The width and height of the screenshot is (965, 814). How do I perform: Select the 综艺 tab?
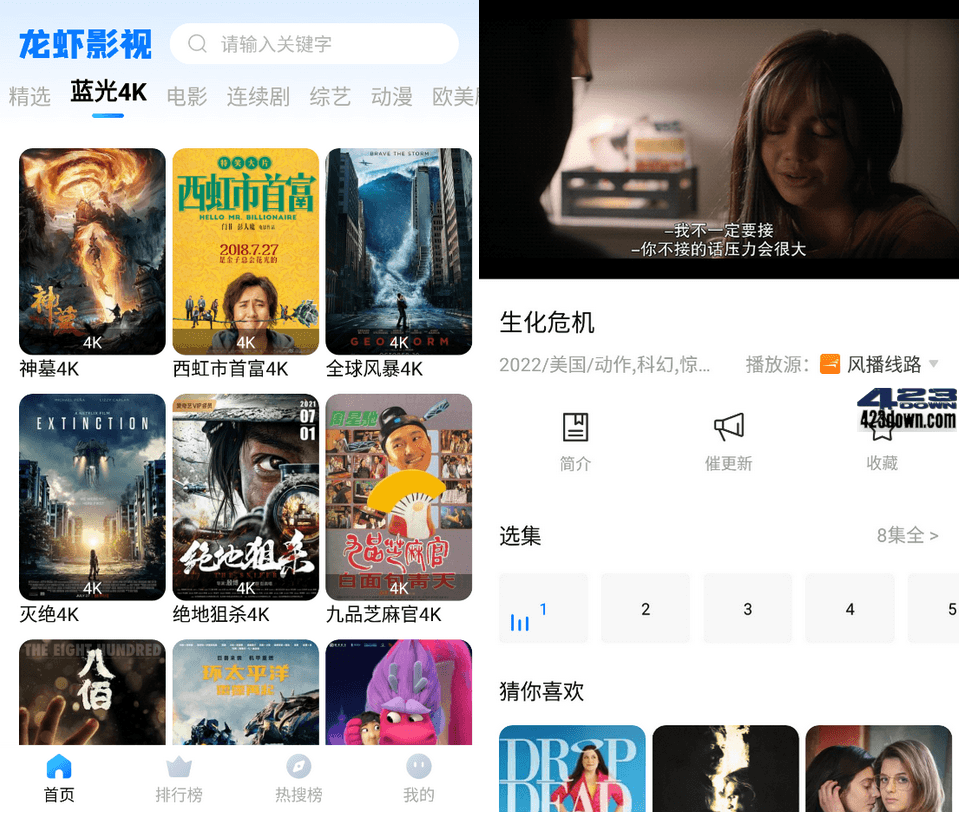coord(330,97)
